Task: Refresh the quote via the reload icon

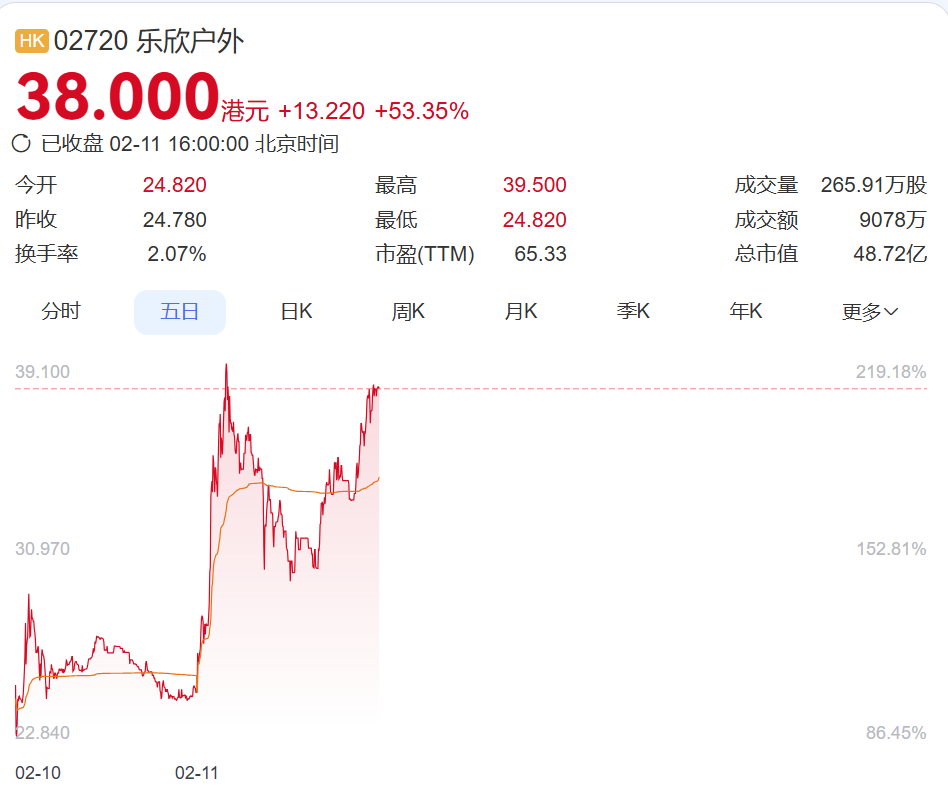Action: pyautogui.click(x=21, y=144)
